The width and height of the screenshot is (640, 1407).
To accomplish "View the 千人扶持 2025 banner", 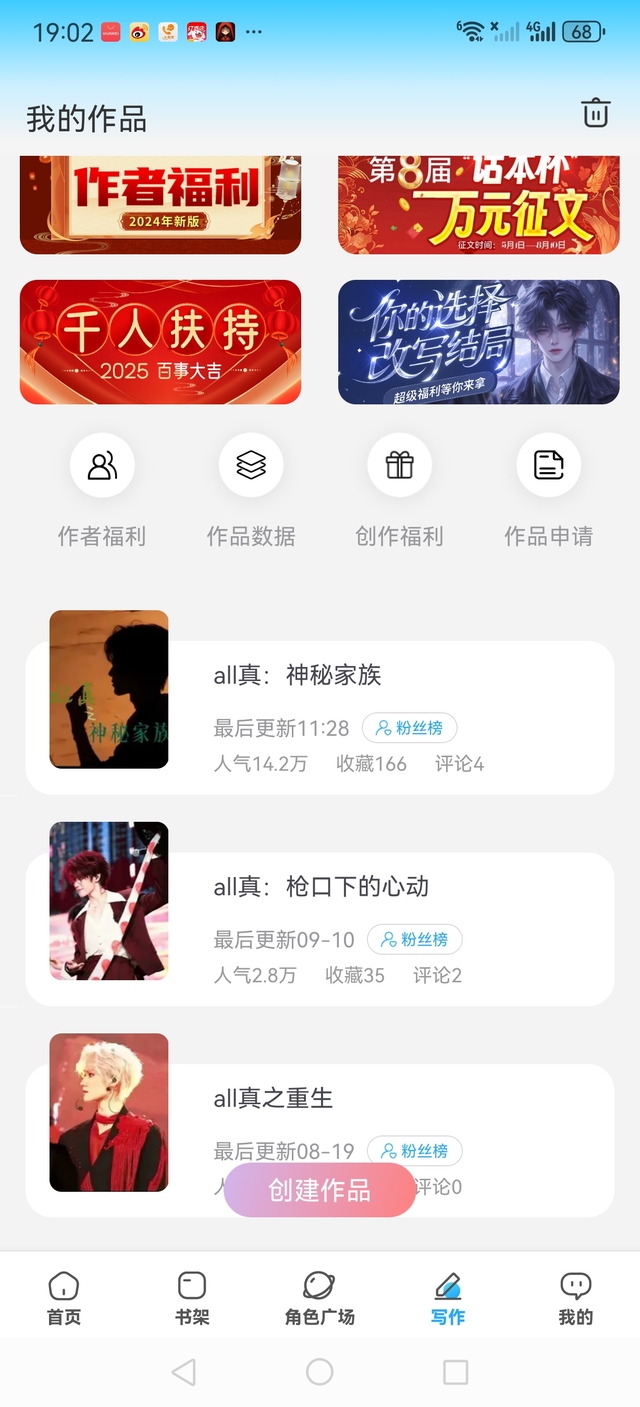I will [x=160, y=342].
